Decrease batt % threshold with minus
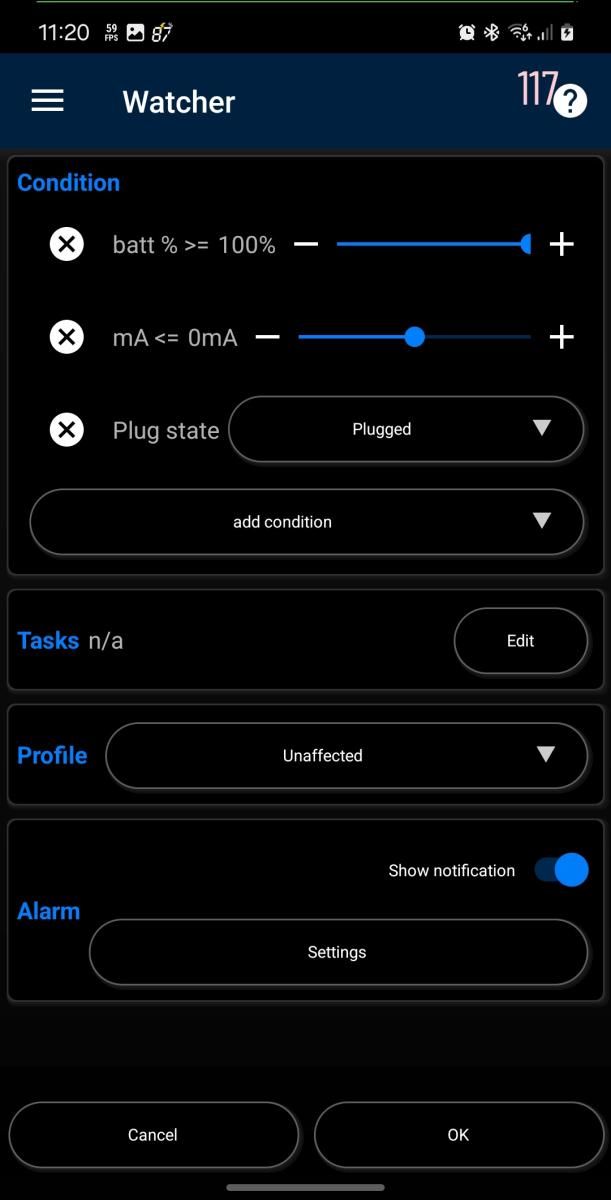Viewport: 611px width, 1200px height. click(306, 244)
